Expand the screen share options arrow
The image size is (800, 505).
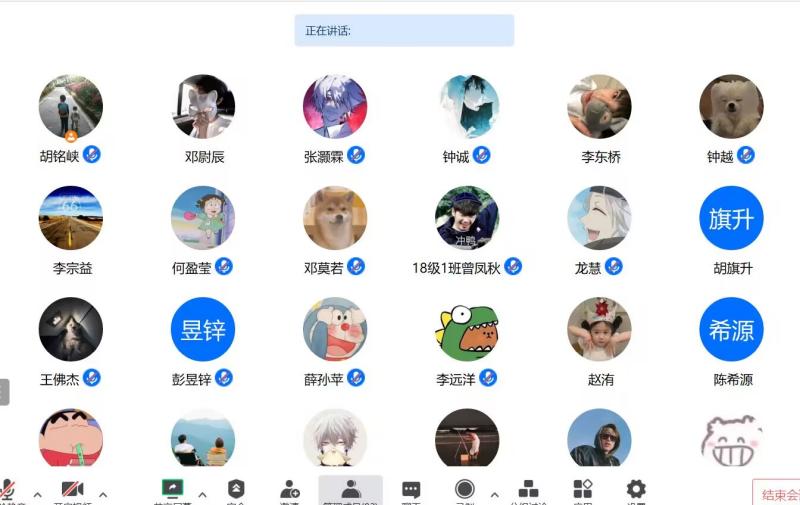(x=202, y=494)
